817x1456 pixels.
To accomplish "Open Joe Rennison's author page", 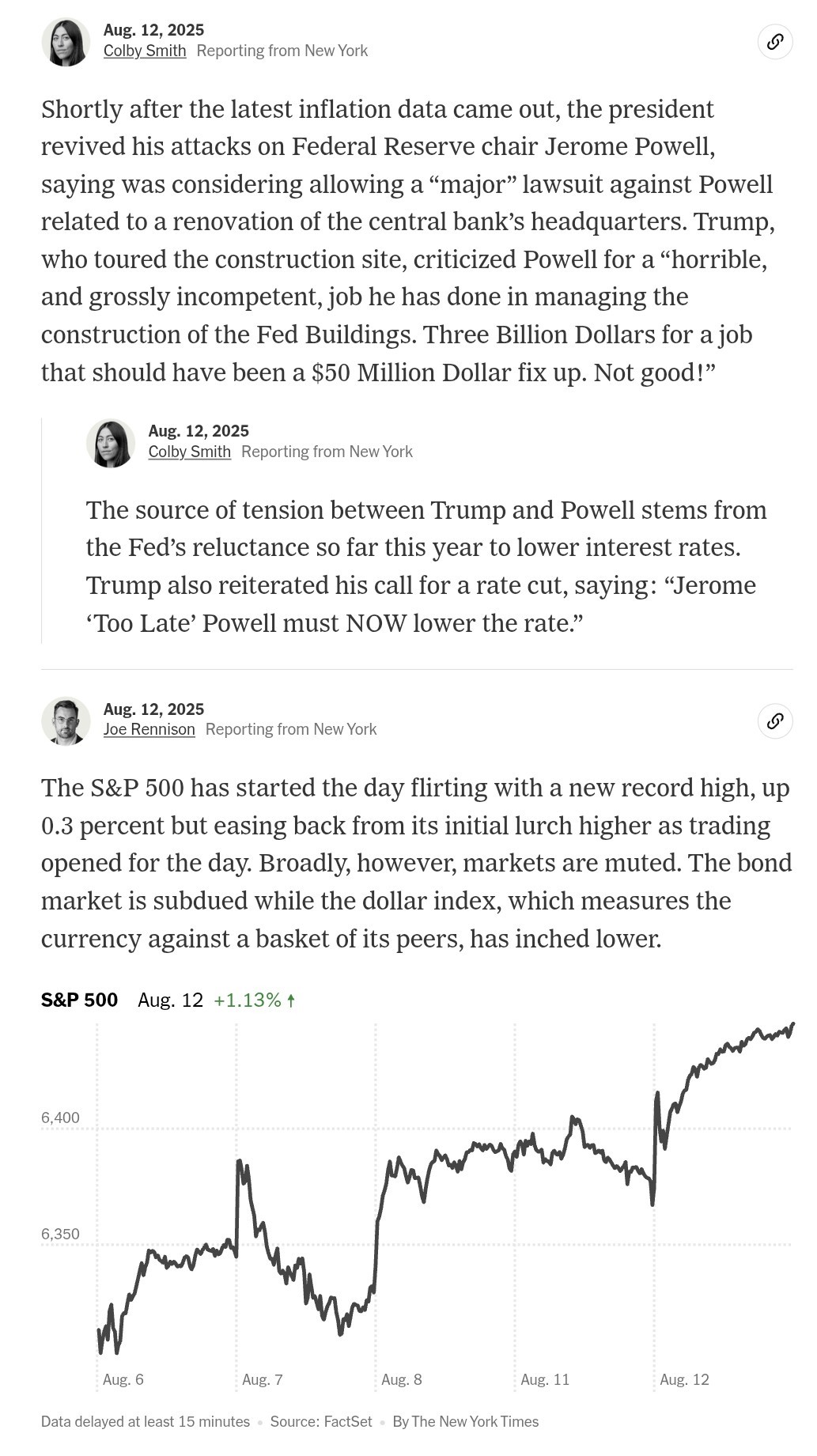I will (x=149, y=729).
